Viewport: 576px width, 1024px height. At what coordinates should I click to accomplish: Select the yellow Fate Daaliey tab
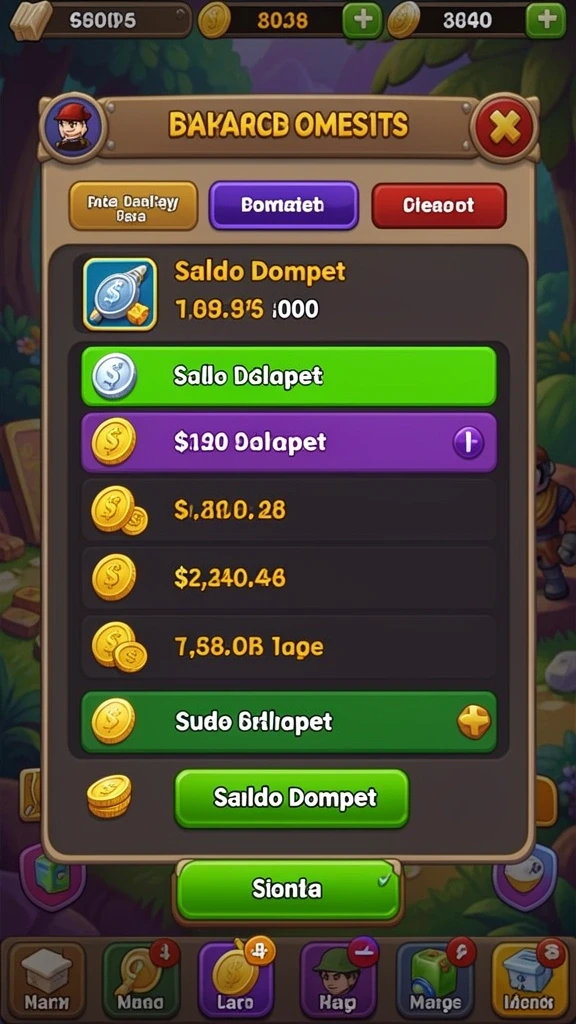tap(133, 205)
